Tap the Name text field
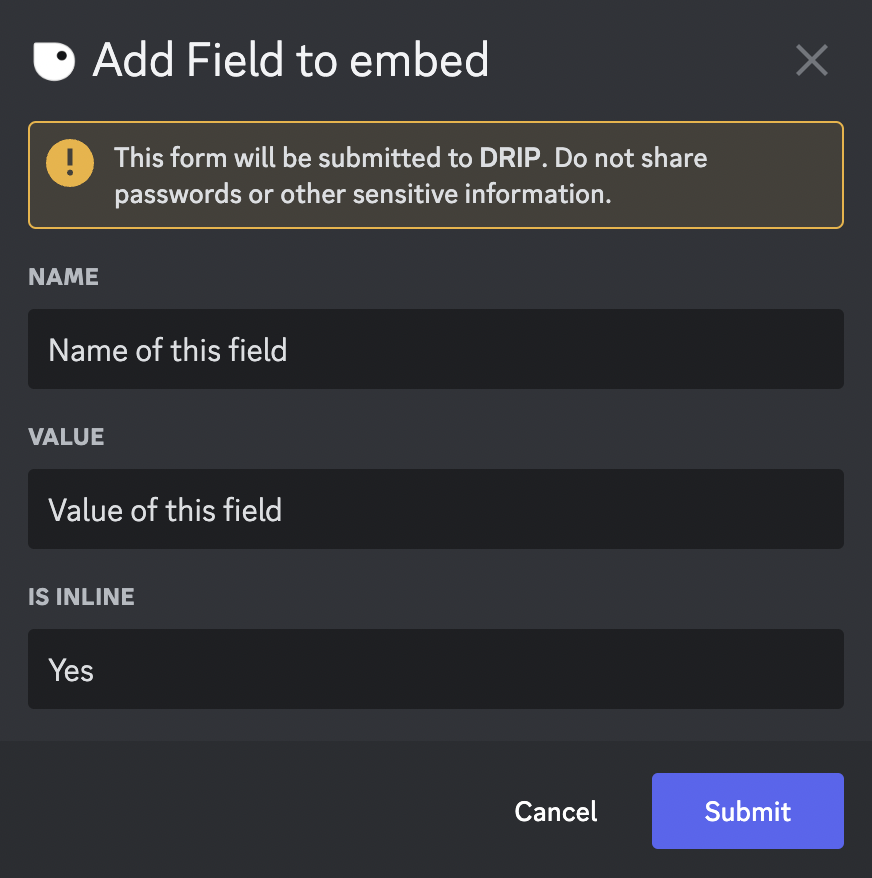The image size is (872, 878). (435, 349)
